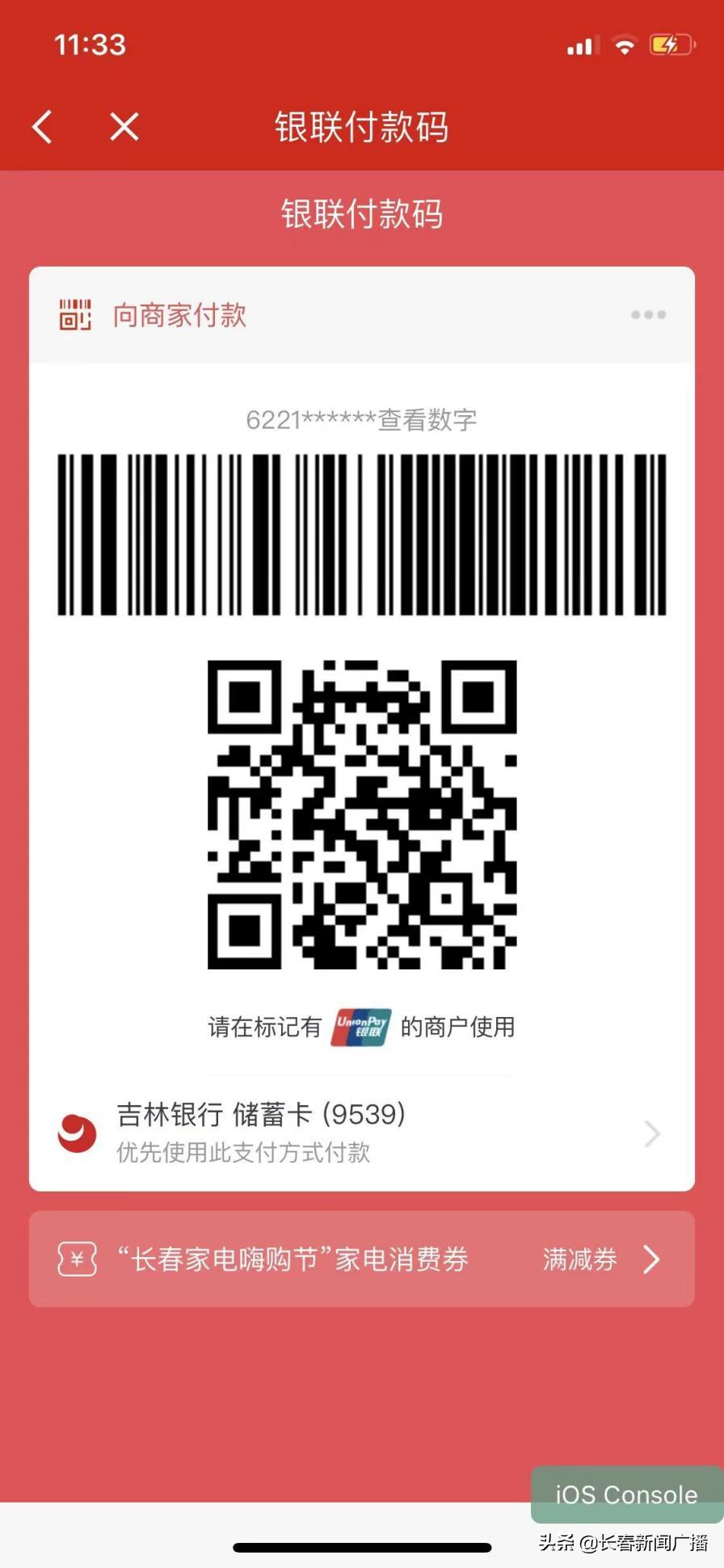724x1568 pixels.
Task: Tap 6221****** to reveal card digits
Action: point(361,419)
